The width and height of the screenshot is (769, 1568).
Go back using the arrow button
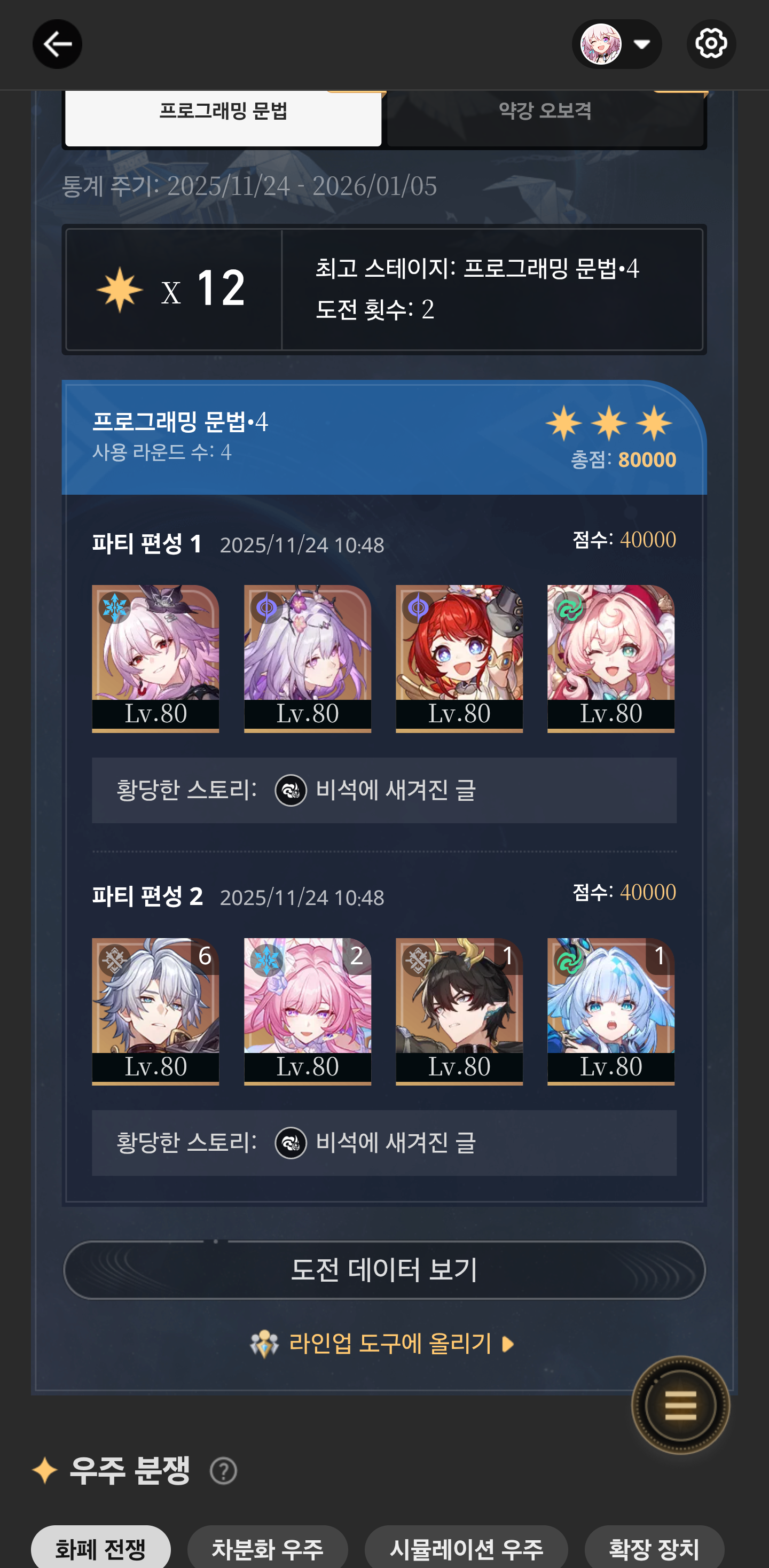click(x=57, y=44)
